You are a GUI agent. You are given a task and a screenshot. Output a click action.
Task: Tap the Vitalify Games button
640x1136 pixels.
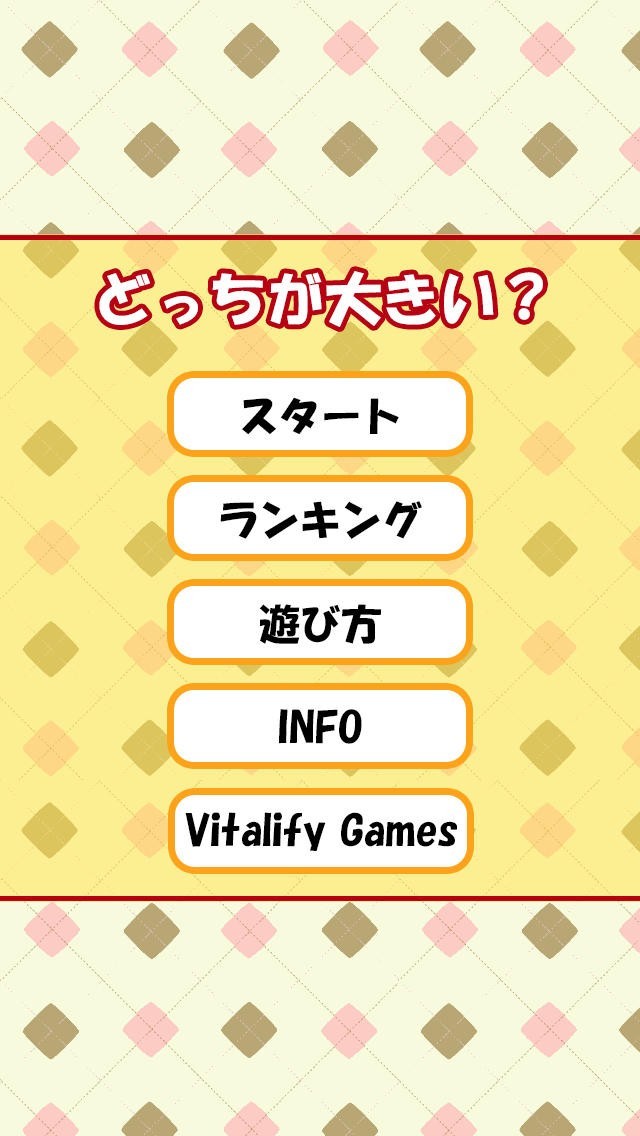tap(320, 831)
